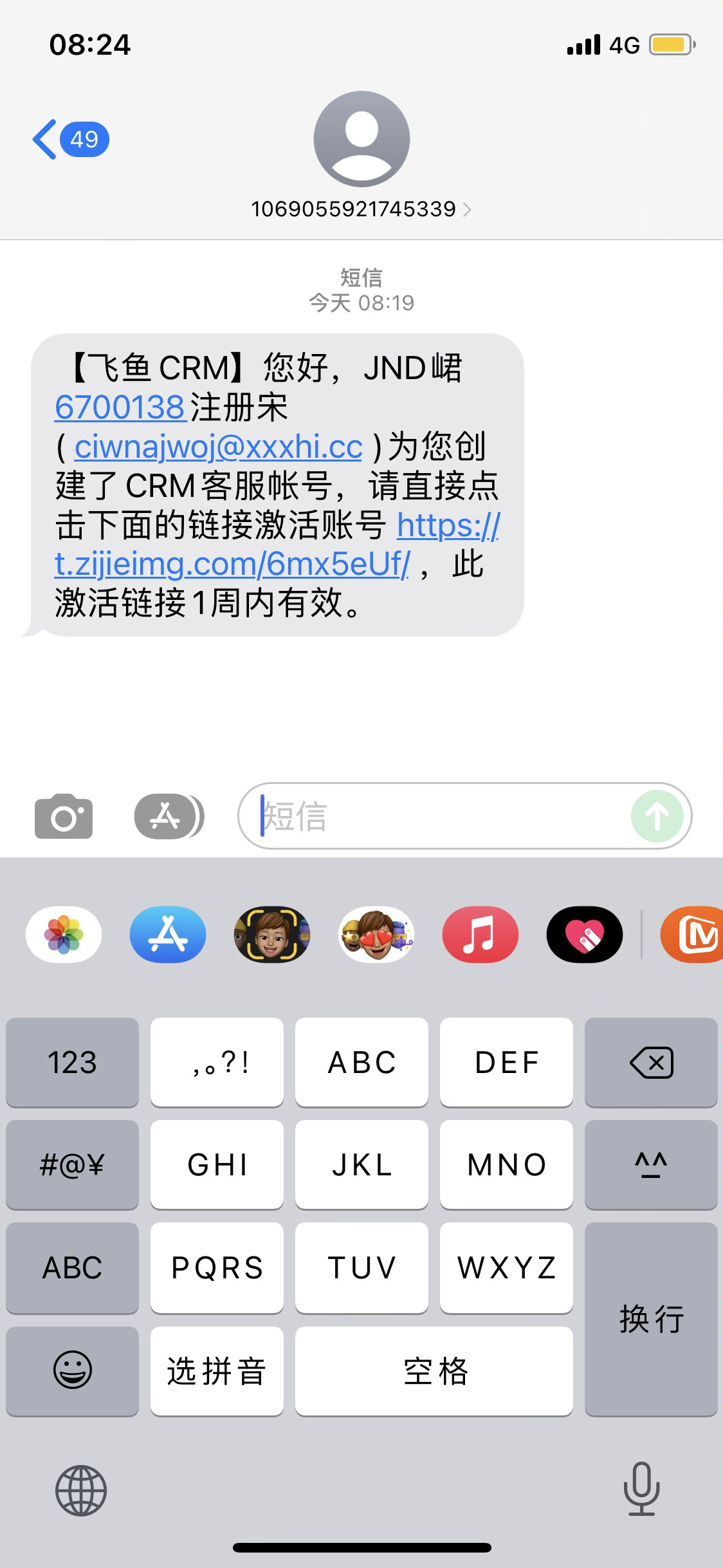The width and height of the screenshot is (723, 1568).
Task: Open contact details for 1069055921745339
Action: 361,209
